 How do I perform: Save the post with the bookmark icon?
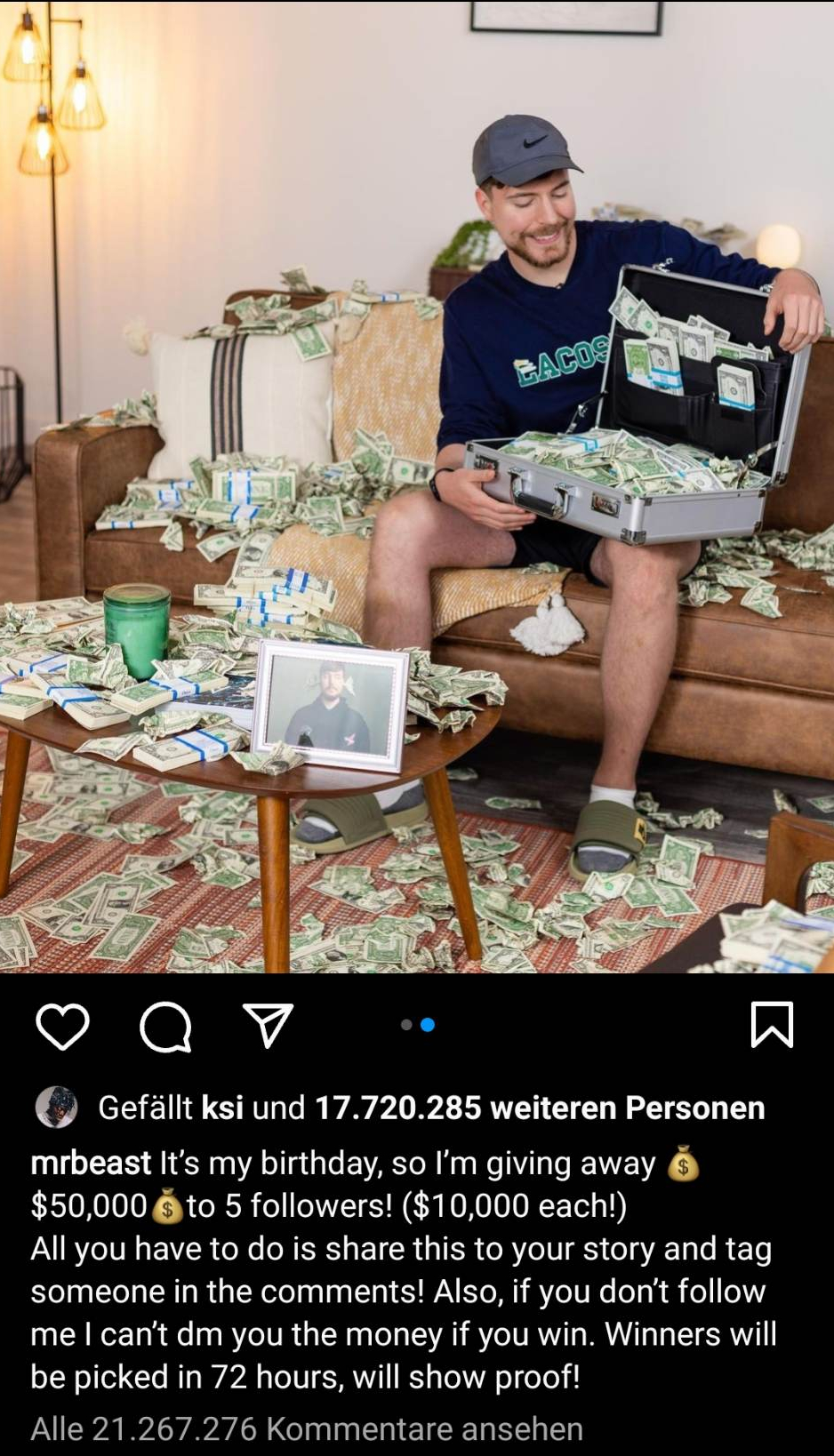tap(771, 1025)
